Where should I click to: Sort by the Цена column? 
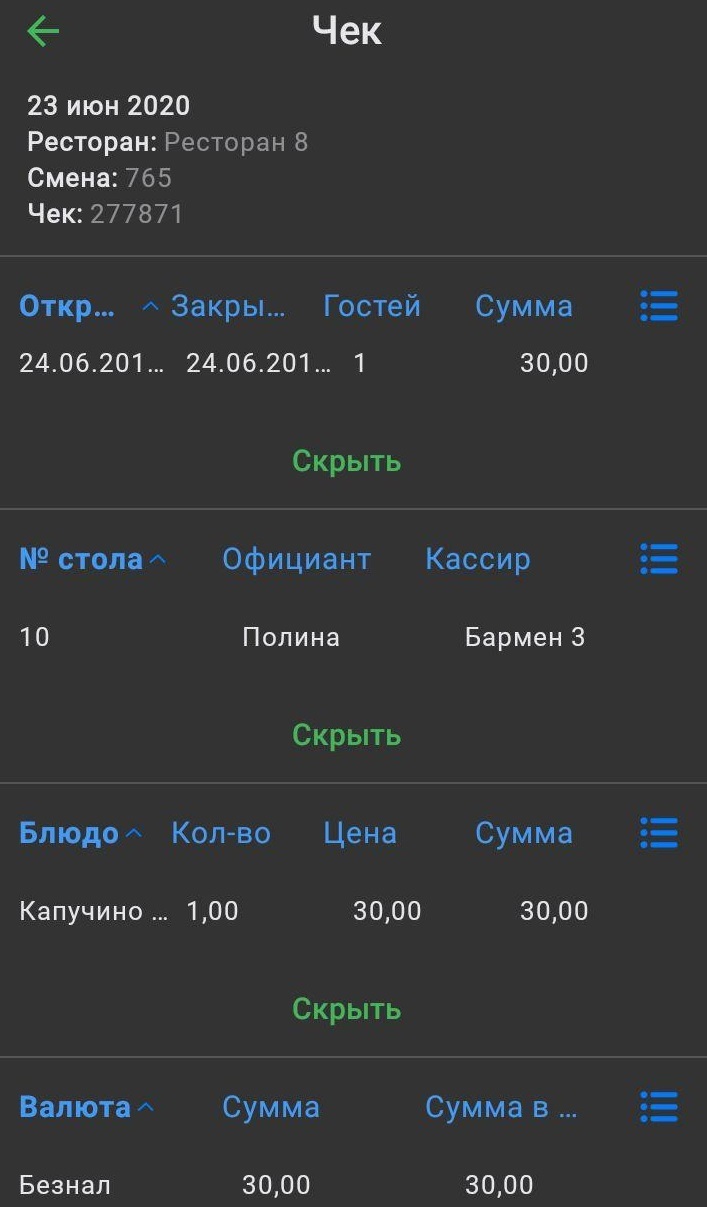click(360, 833)
